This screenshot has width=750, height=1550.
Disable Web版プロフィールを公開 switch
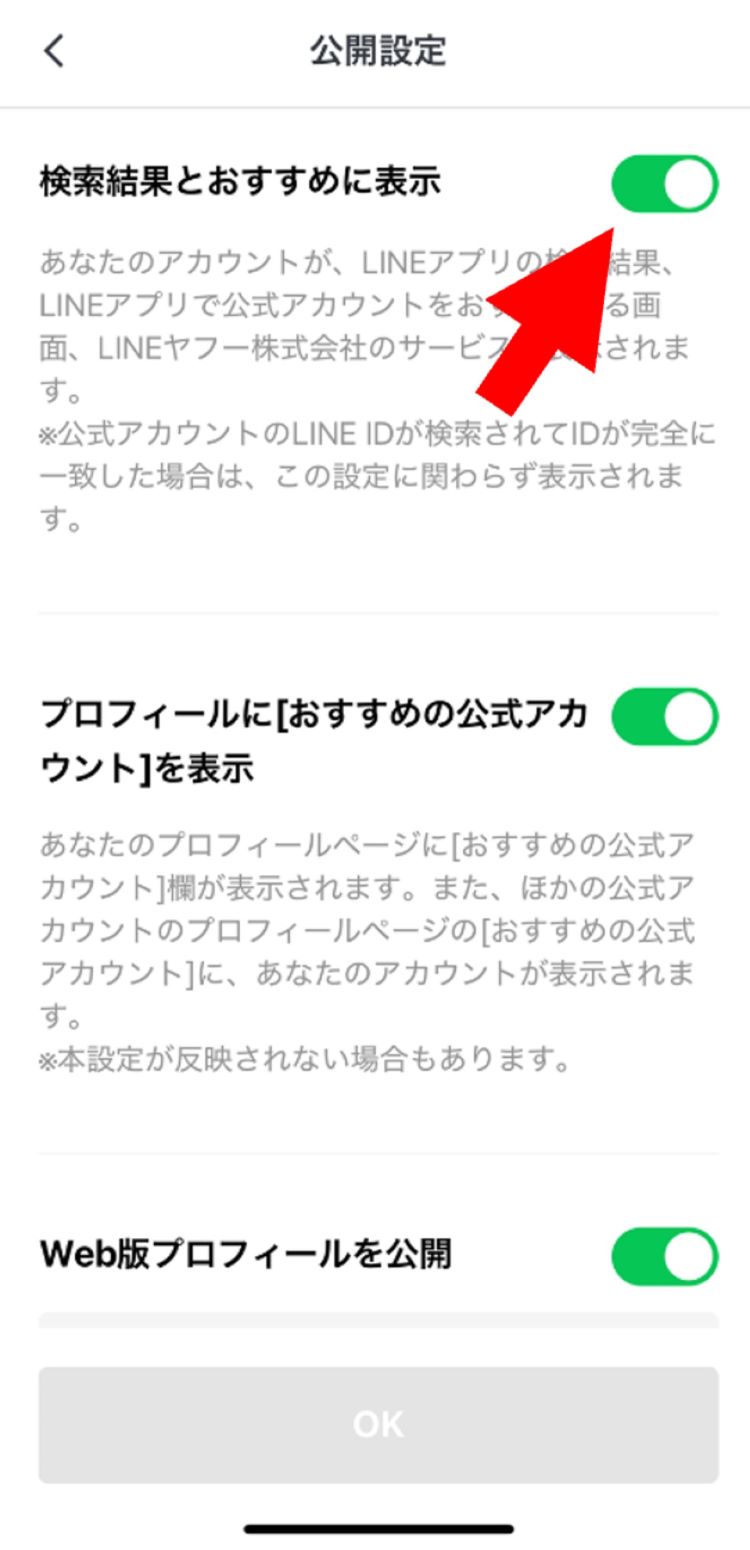click(664, 1257)
